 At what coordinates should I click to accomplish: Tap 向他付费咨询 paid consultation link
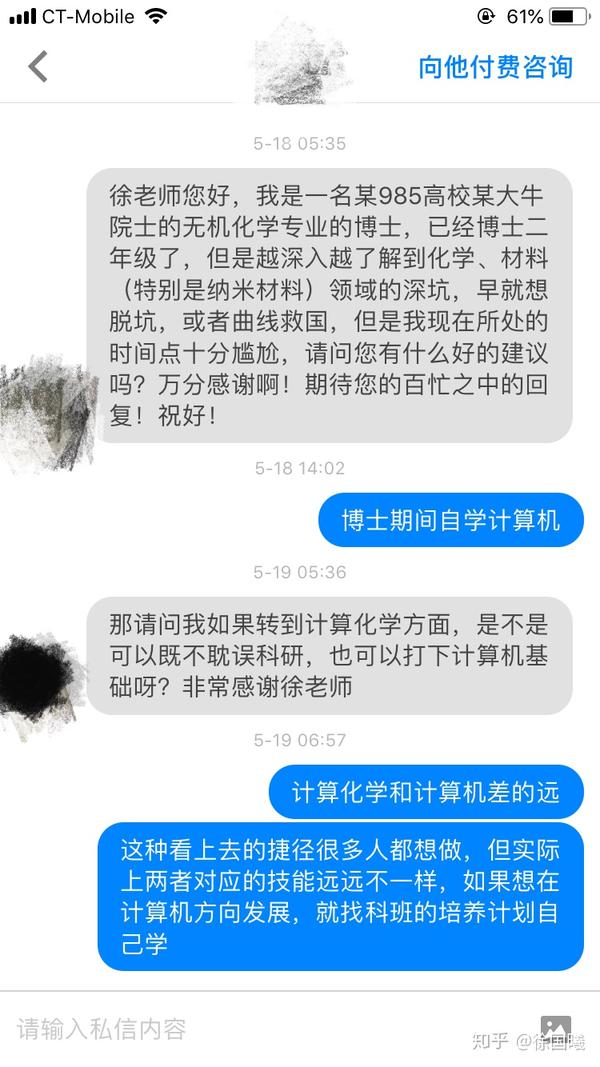[495, 67]
